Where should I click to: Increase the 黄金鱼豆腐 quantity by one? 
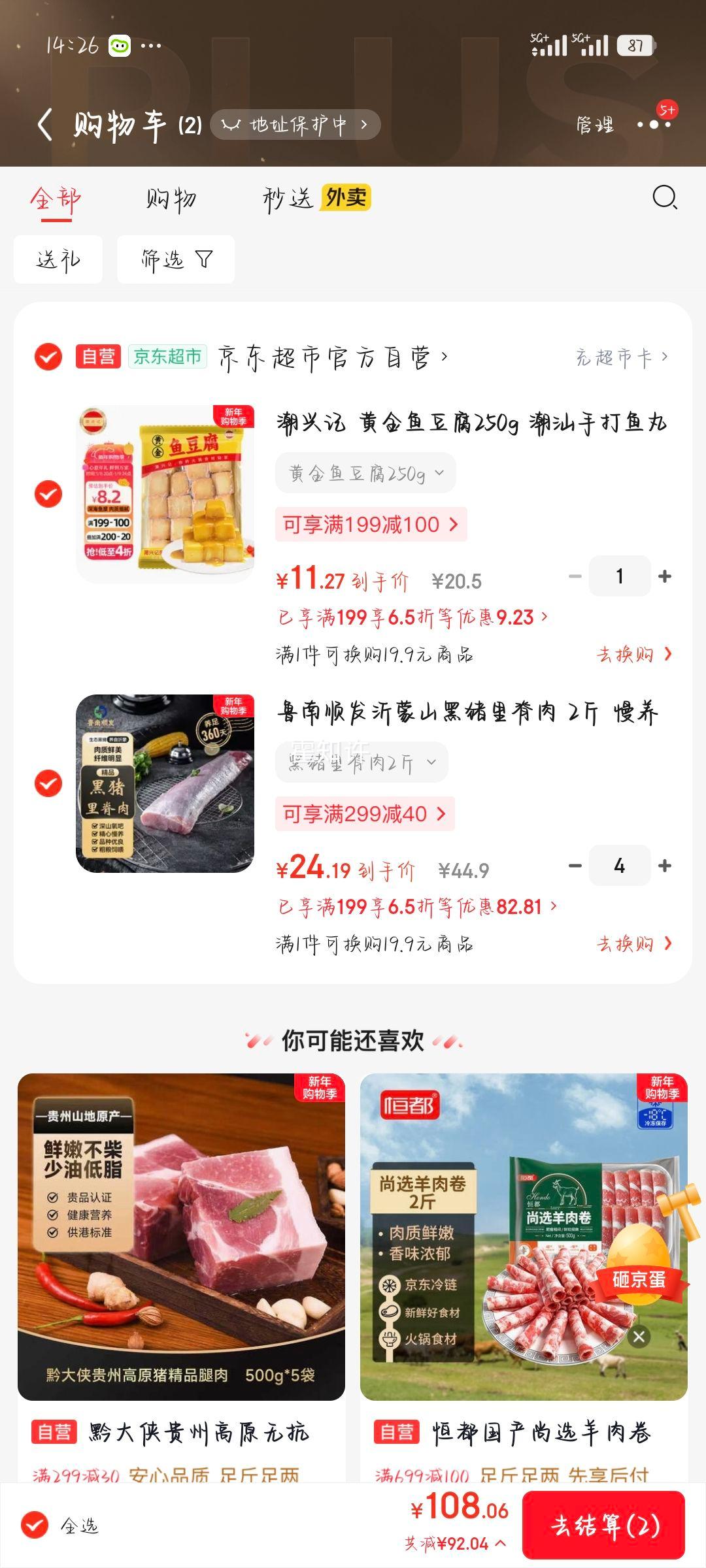tap(665, 576)
